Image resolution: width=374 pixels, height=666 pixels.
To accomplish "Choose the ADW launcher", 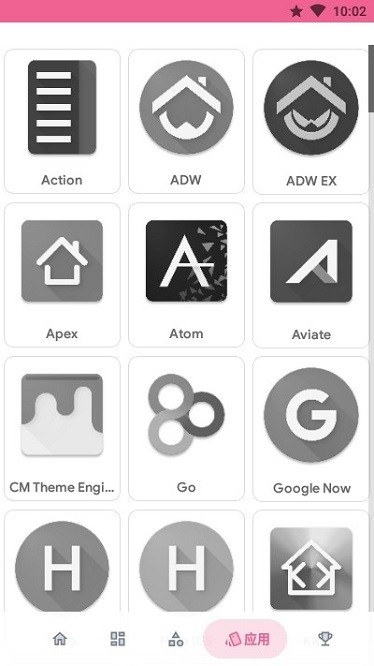I will (186, 121).
